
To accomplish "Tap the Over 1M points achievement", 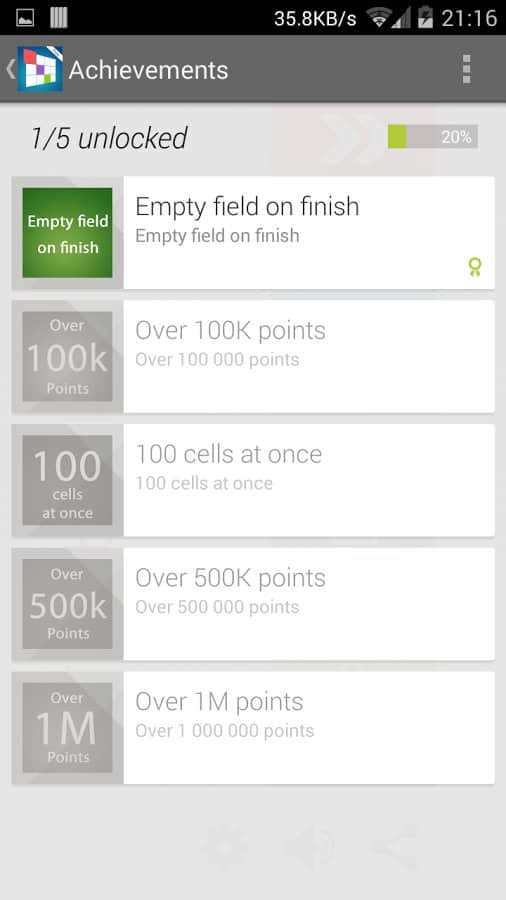I will point(253,727).
